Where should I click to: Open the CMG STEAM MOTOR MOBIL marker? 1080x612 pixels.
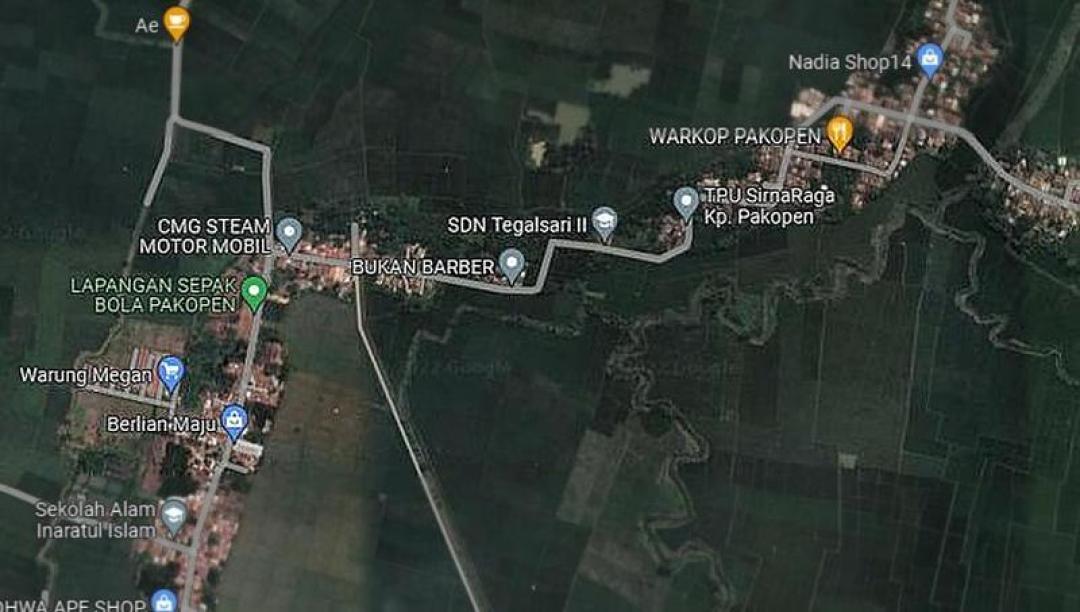[289, 232]
